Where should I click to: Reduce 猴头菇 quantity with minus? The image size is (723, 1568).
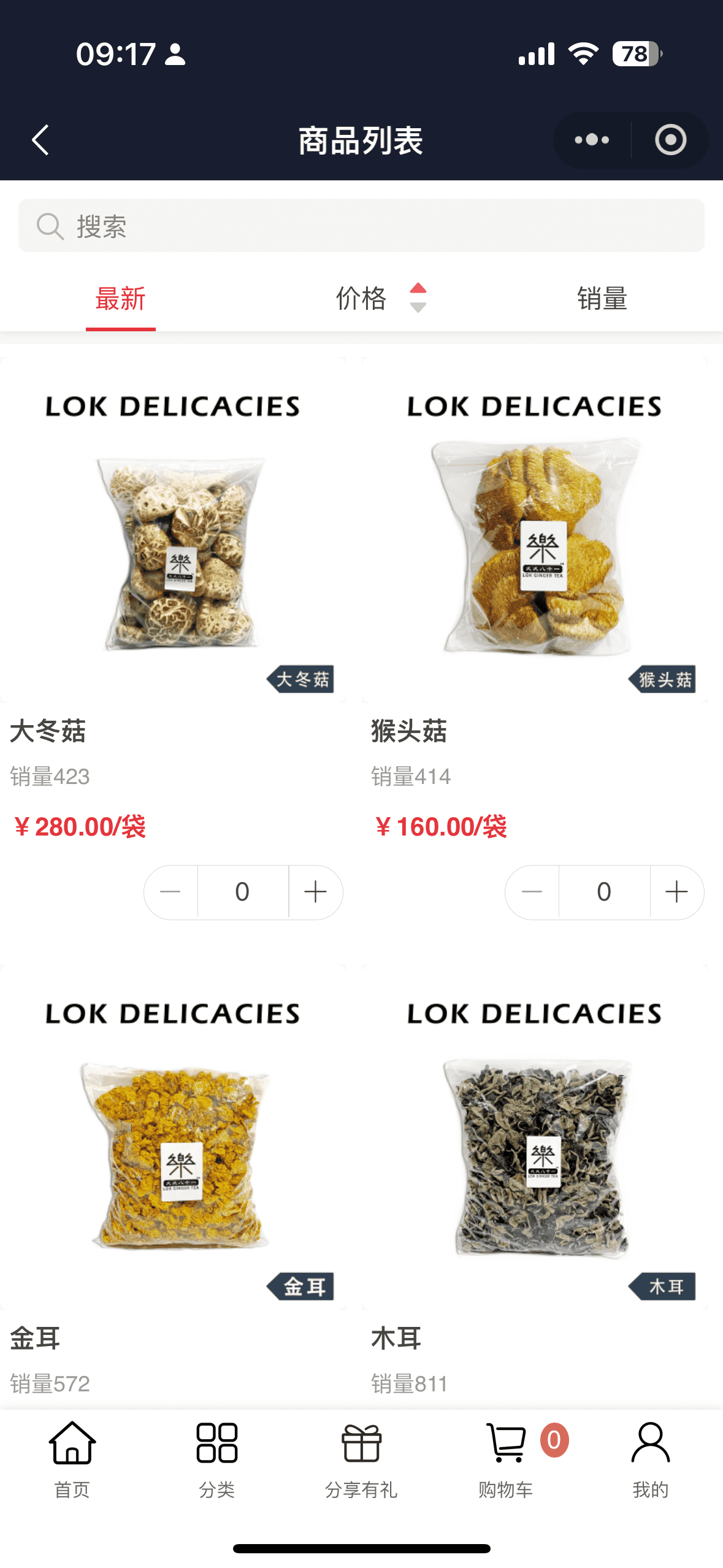coord(532,892)
